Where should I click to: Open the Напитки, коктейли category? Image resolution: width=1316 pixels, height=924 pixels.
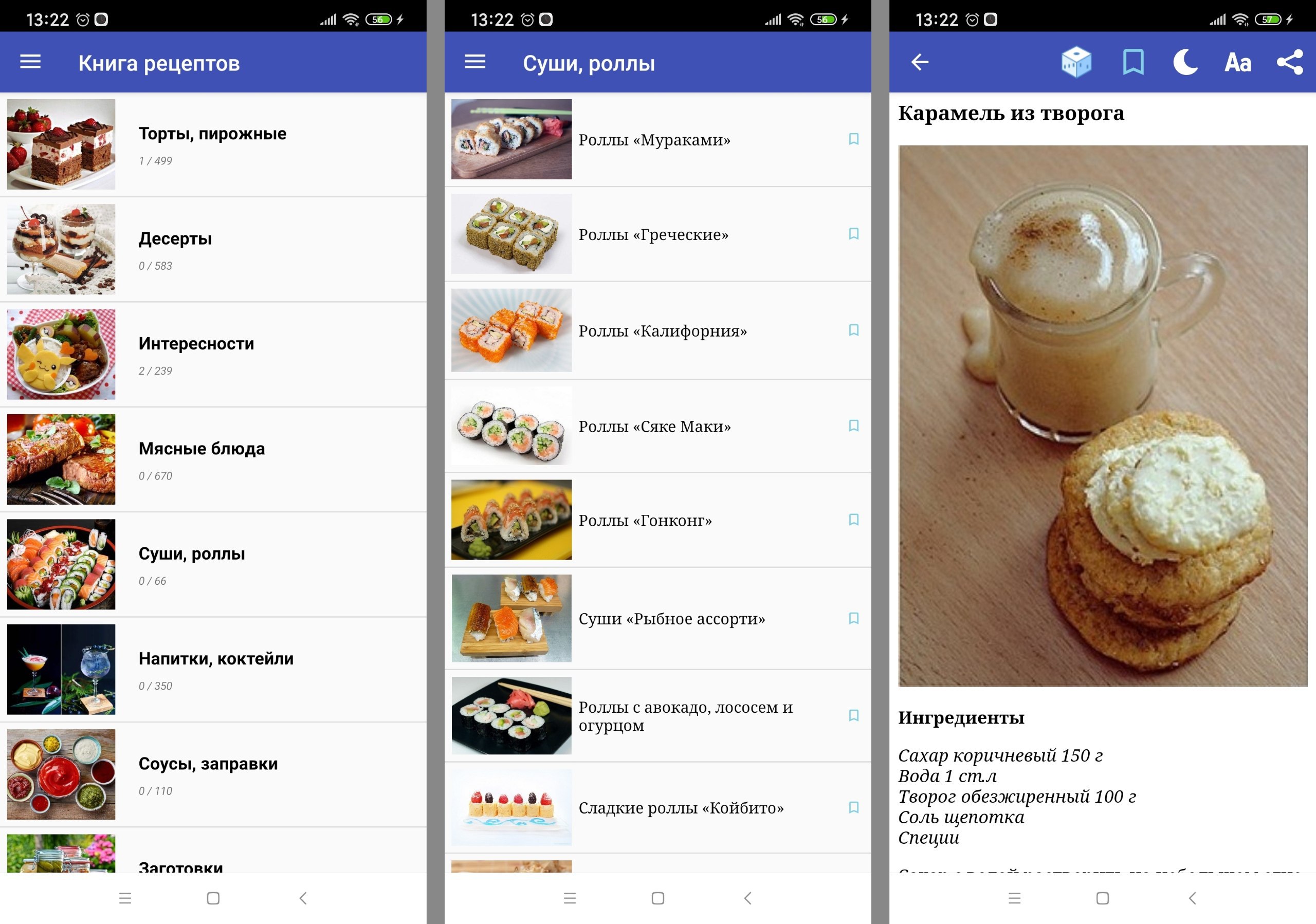pos(212,669)
